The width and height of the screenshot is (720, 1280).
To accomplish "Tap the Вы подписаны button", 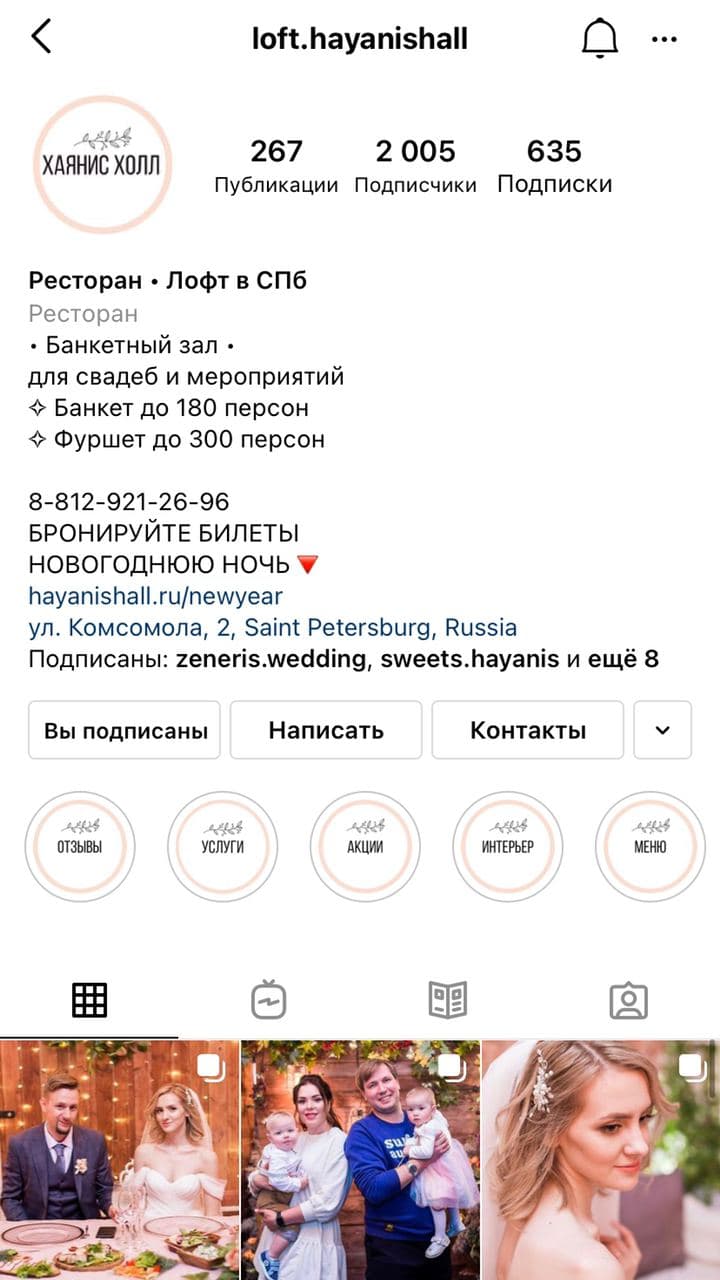I will click(125, 730).
